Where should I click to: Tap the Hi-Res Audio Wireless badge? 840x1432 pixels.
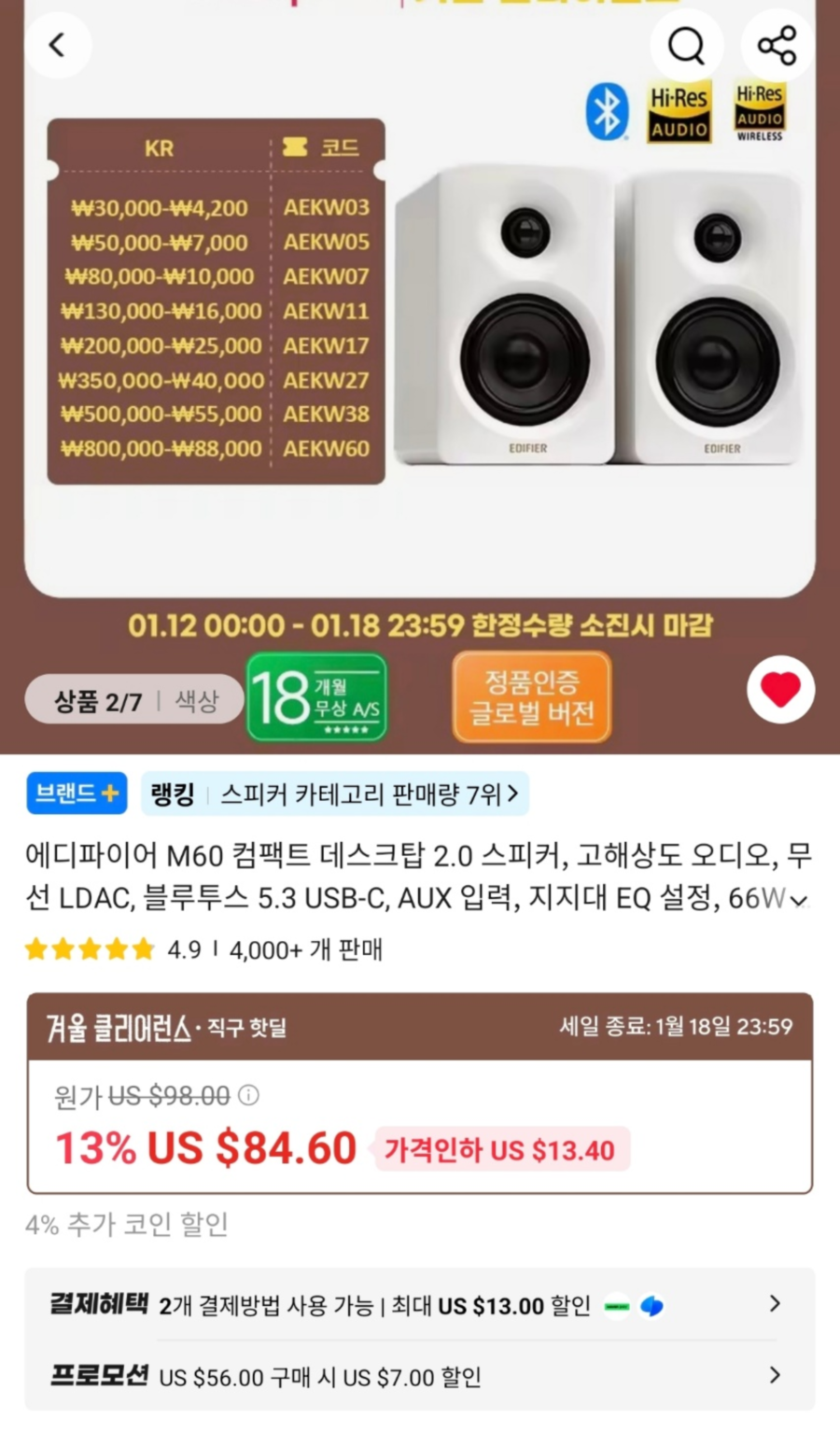(758, 109)
